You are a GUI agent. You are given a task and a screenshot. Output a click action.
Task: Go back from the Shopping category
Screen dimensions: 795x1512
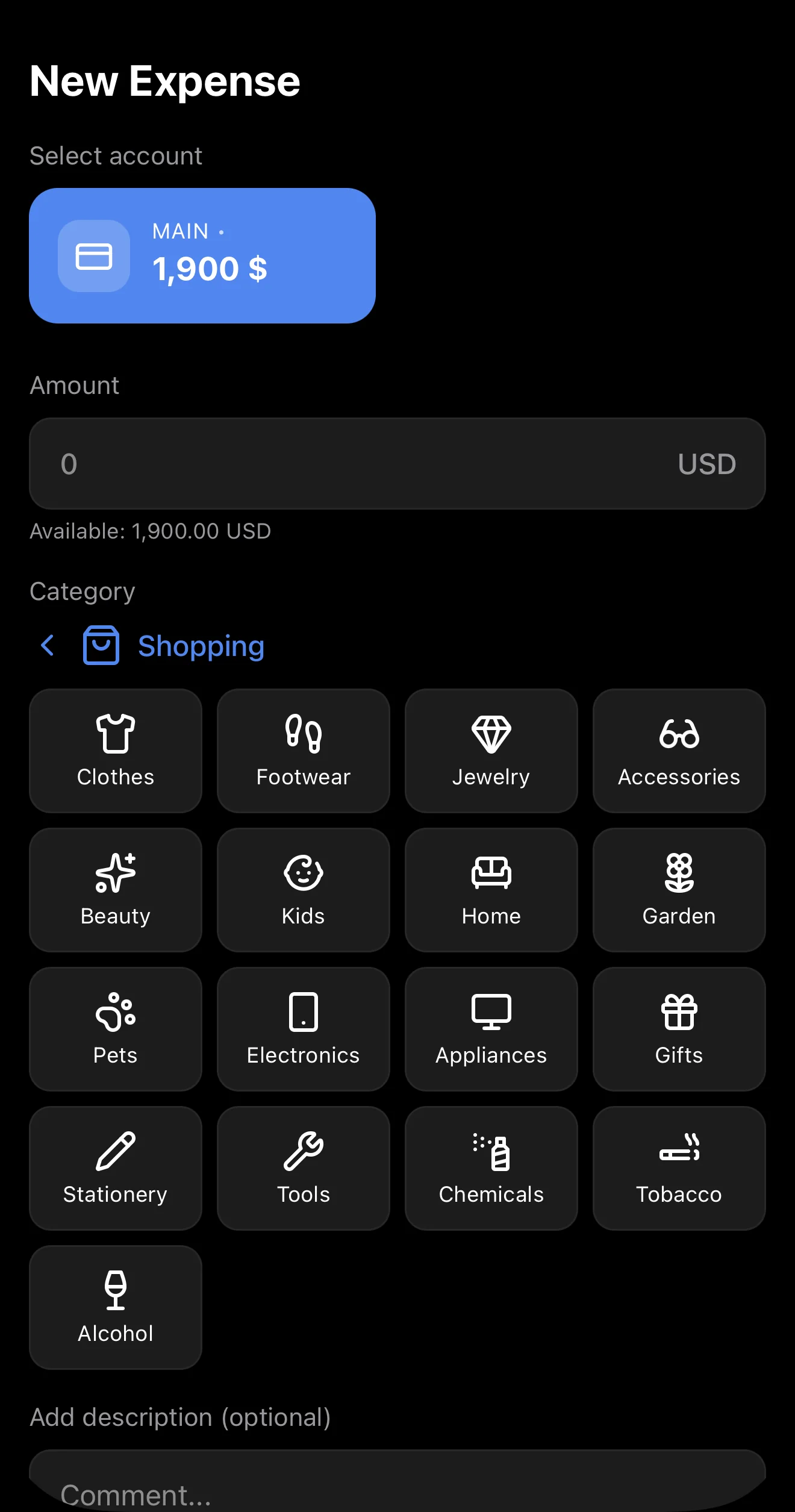[48, 646]
